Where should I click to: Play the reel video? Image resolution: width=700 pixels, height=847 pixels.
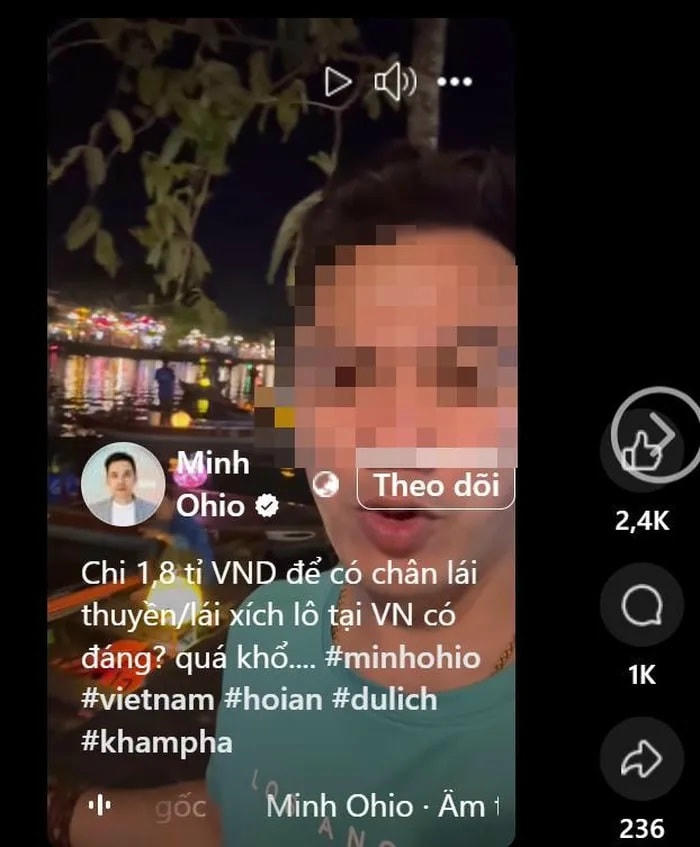coord(338,82)
